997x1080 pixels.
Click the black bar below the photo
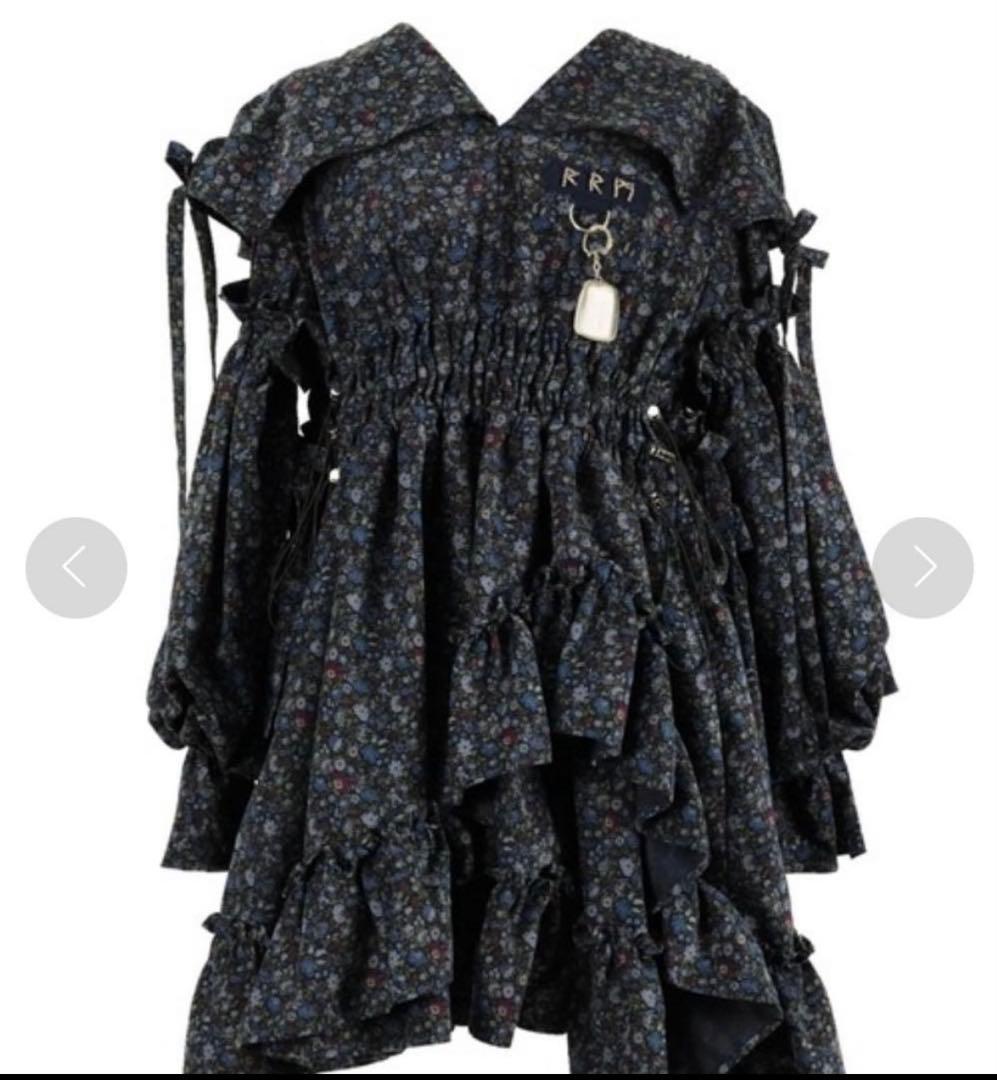[498, 1073]
